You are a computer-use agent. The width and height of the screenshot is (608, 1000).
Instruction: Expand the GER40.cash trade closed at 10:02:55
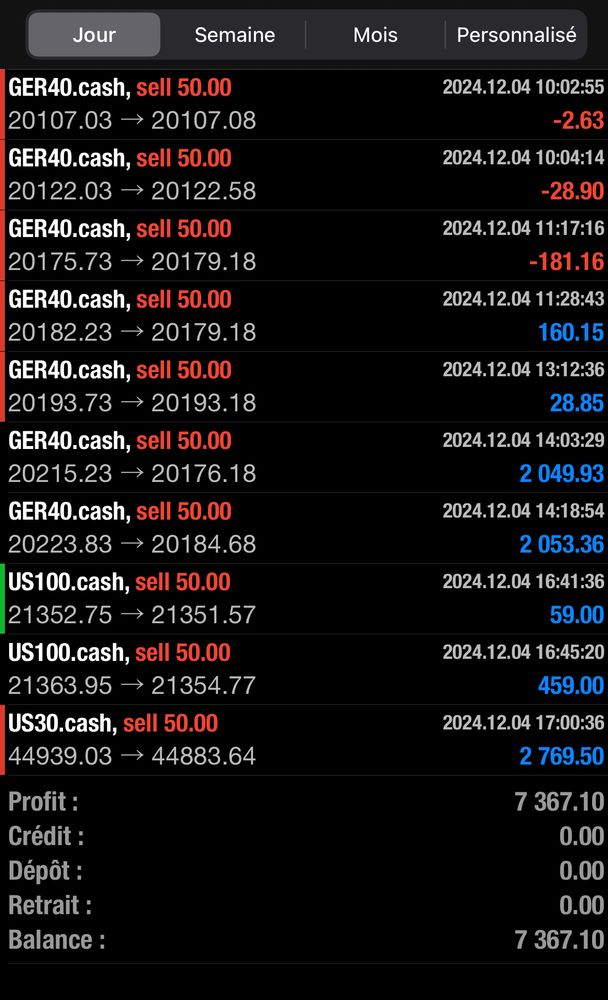tap(304, 104)
